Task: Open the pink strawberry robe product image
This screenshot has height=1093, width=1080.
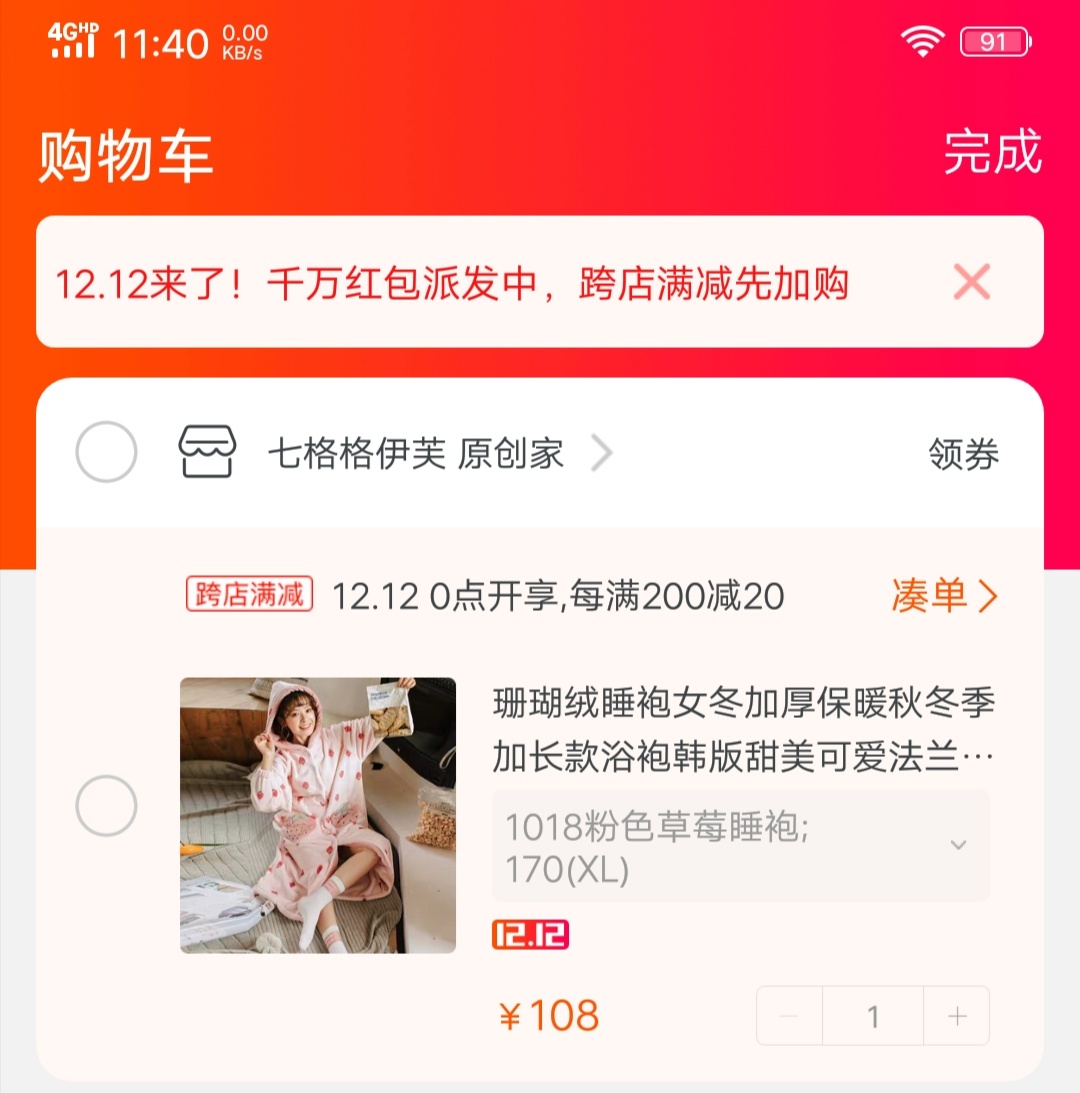Action: [318, 815]
